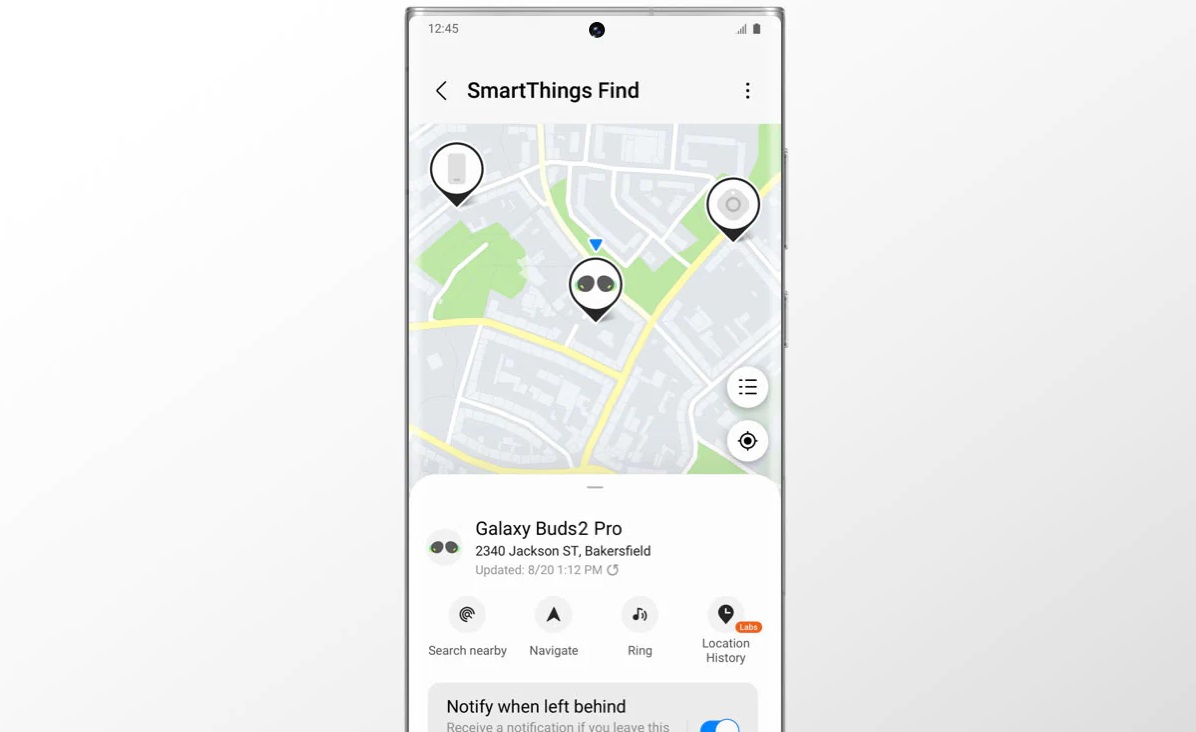Navigate to the Galaxy Buds2 Pro
The height and width of the screenshot is (732, 1196).
[553, 615]
